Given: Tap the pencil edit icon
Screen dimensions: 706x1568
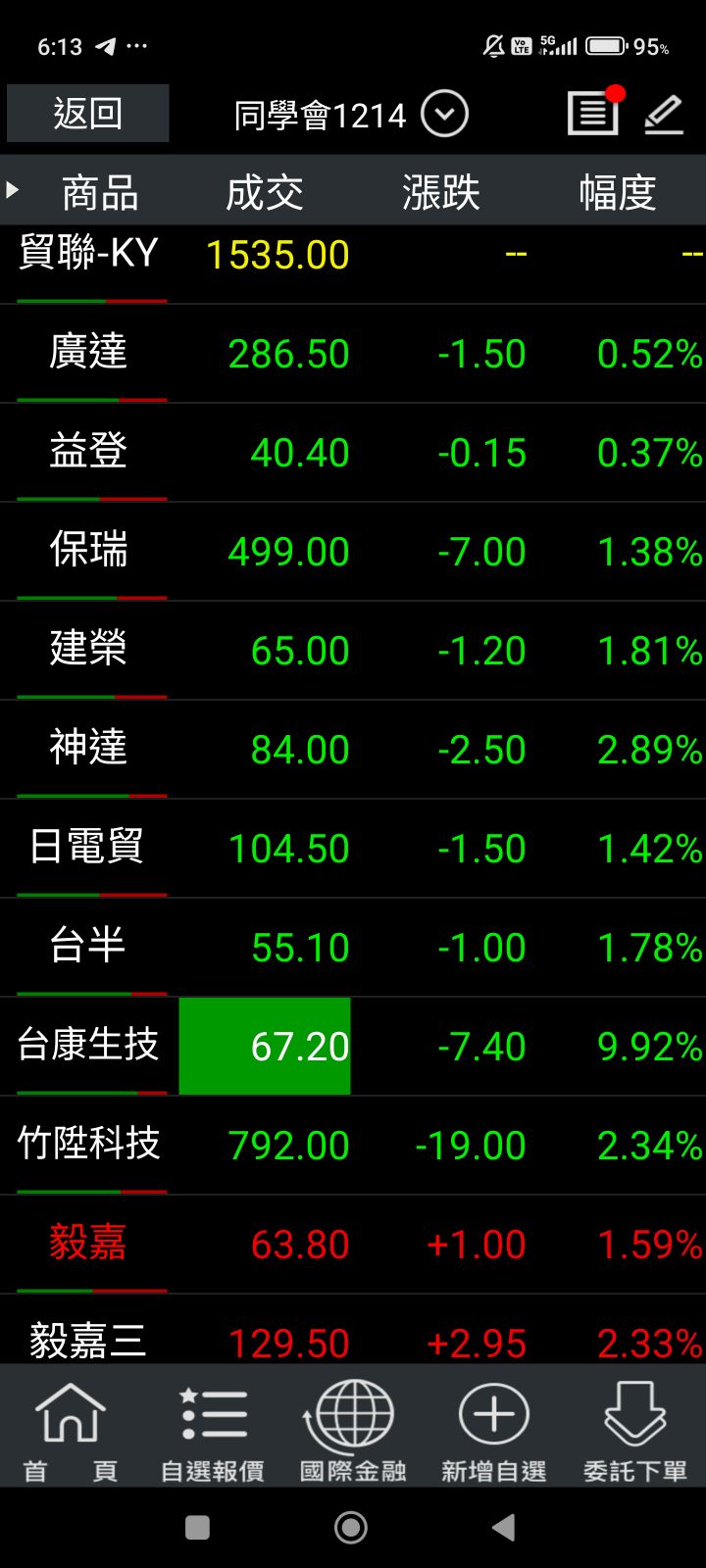Looking at the screenshot, I should tap(664, 114).
